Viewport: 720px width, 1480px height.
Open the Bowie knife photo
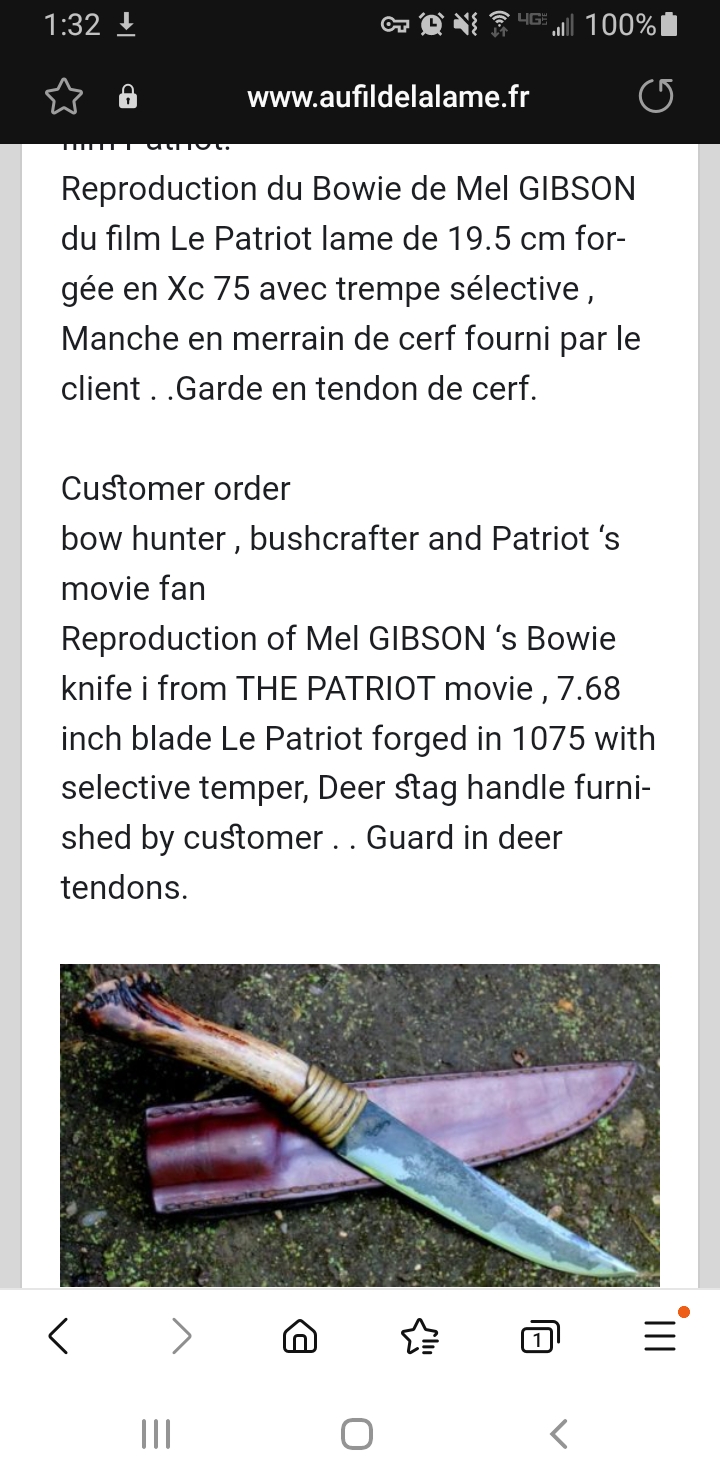360,1124
